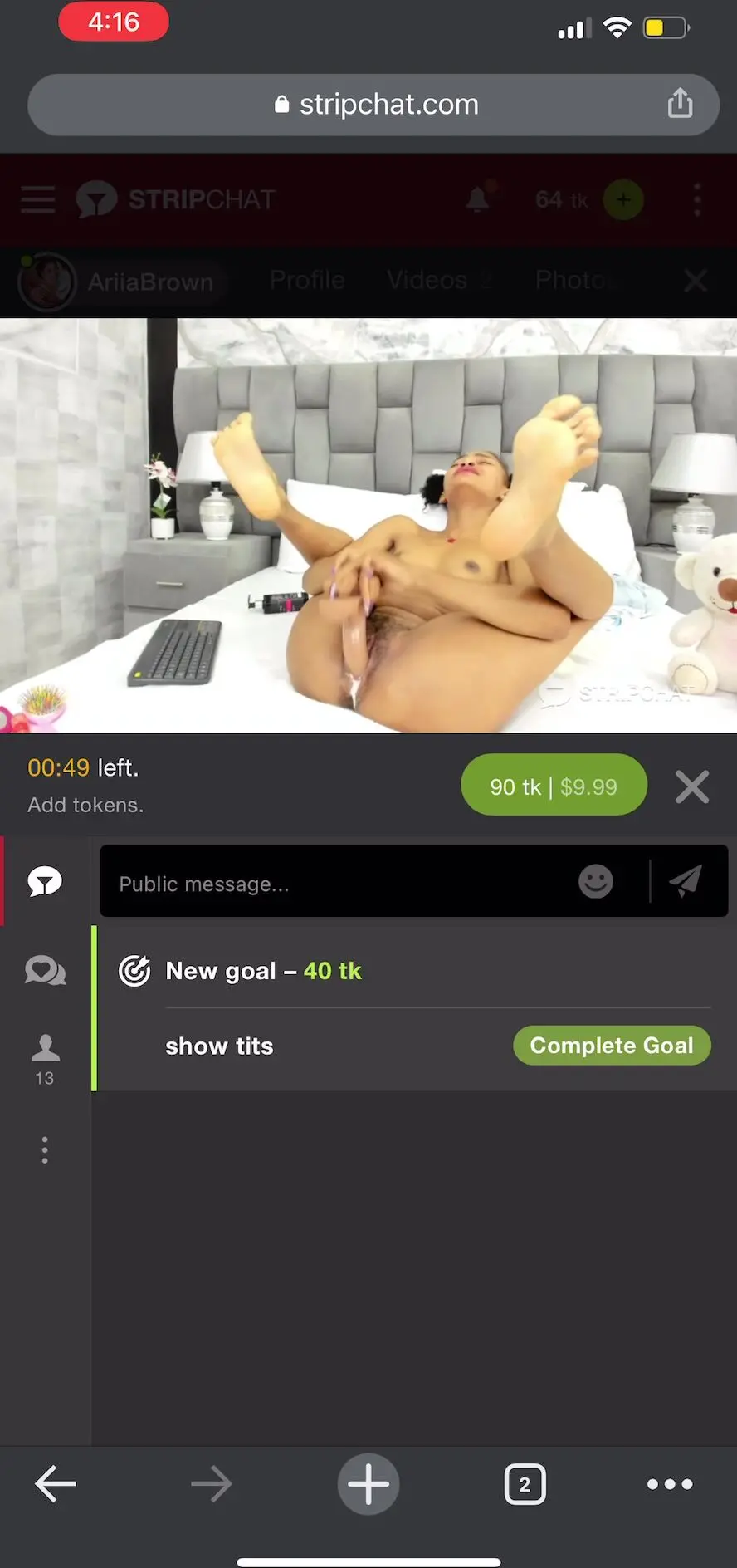Buy 90 tk for $9.99

(x=554, y=785)
